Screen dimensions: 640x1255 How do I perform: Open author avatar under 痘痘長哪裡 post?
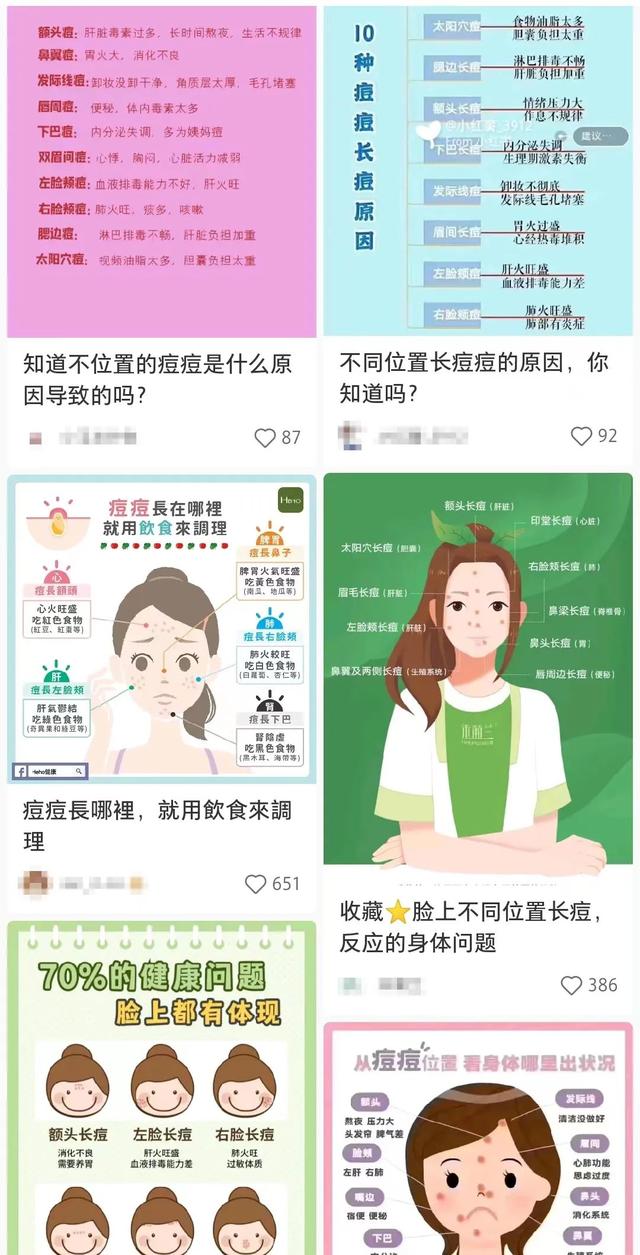point(36,884)
